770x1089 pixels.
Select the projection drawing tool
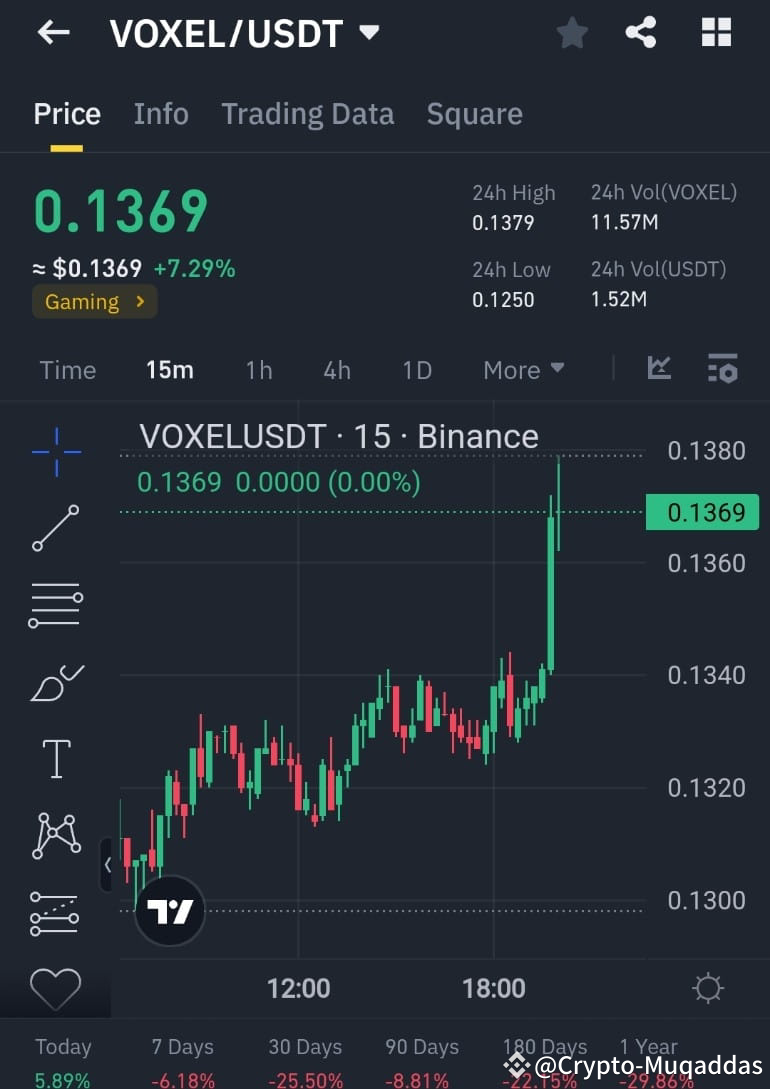(55, 912)
